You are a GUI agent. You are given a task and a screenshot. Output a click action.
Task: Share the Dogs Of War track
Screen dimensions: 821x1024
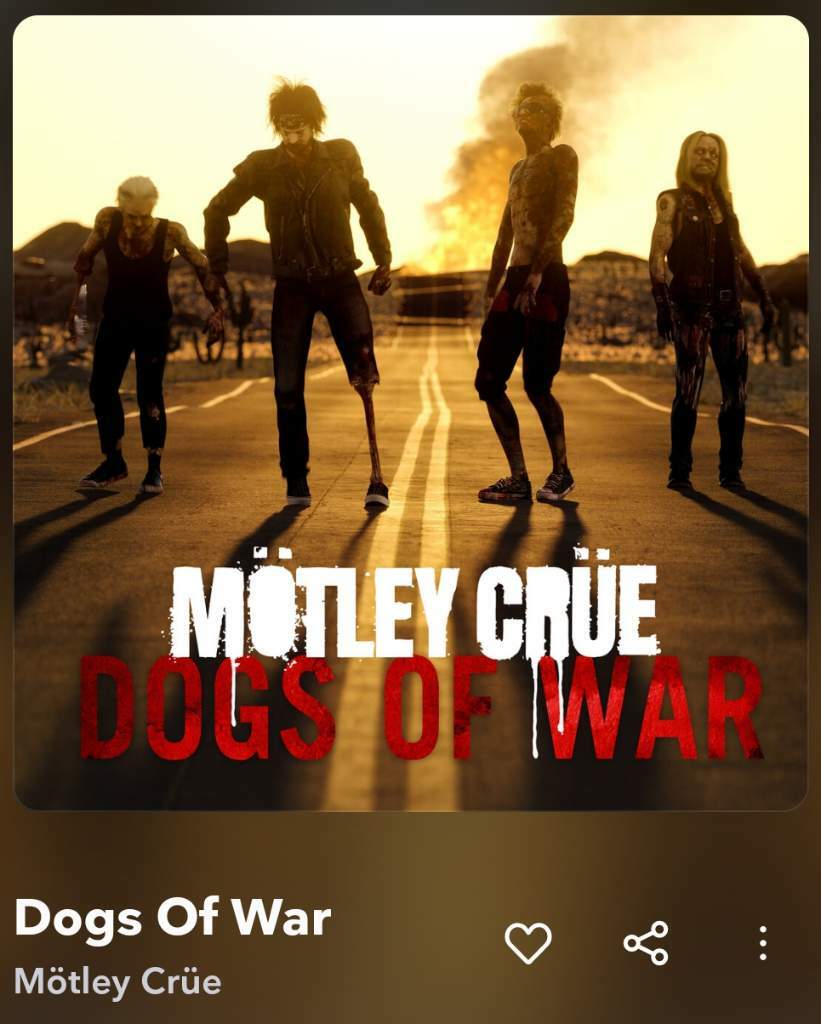click(x=645, y=943)
